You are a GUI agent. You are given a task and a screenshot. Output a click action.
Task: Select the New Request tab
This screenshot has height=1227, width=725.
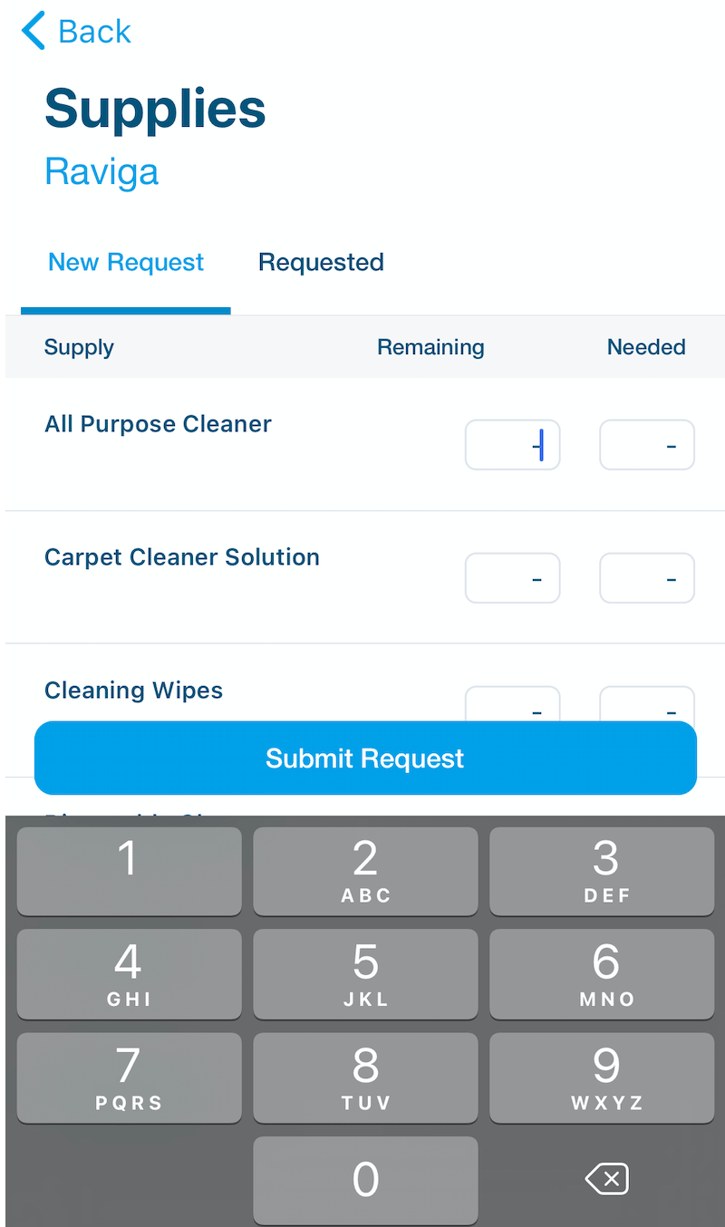125,262
